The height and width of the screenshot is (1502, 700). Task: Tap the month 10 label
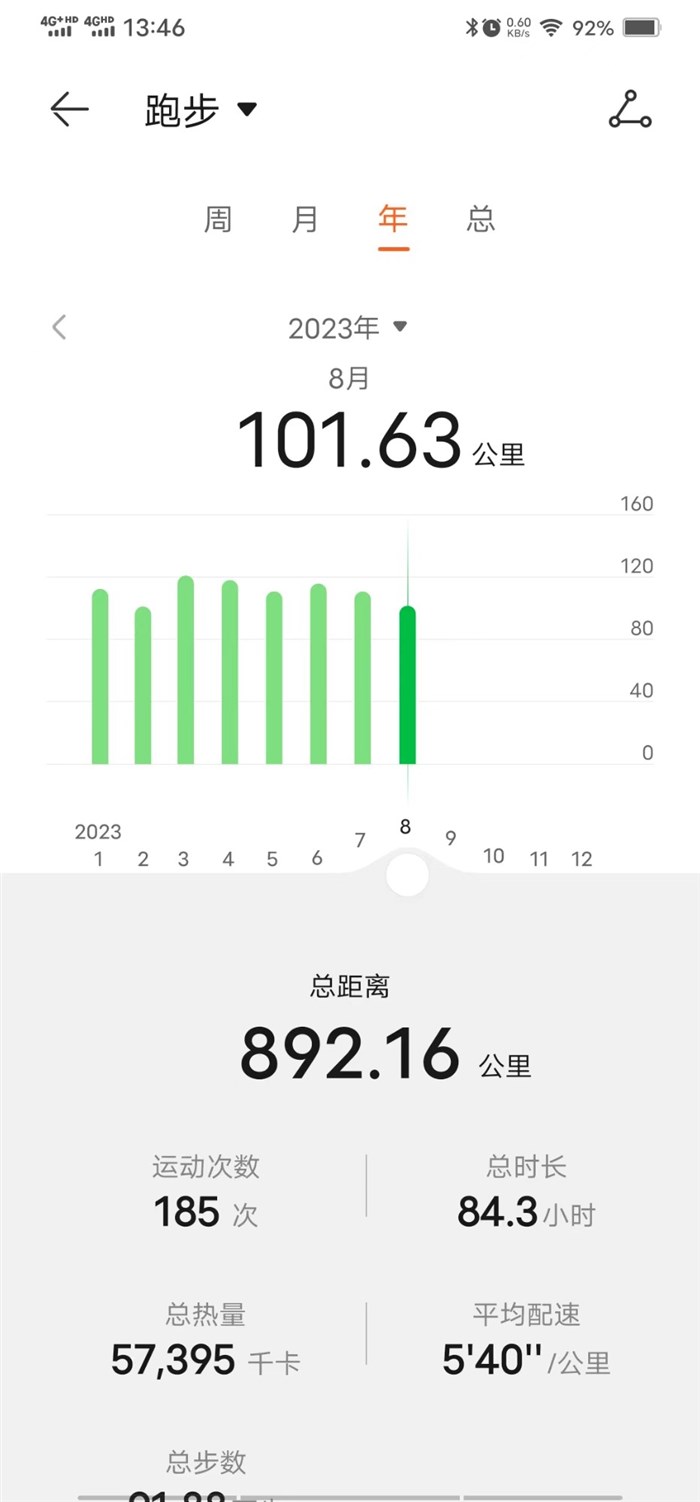coord(493,856)
